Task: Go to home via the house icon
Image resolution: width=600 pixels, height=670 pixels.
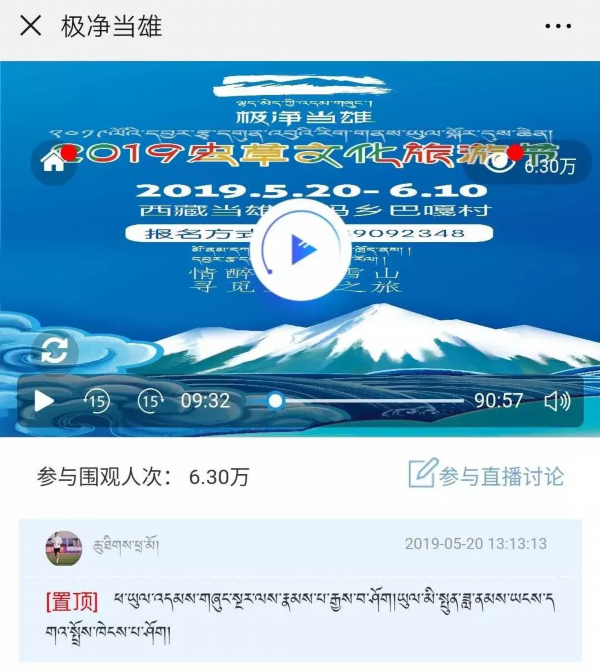Action: (x=53, y=163)
